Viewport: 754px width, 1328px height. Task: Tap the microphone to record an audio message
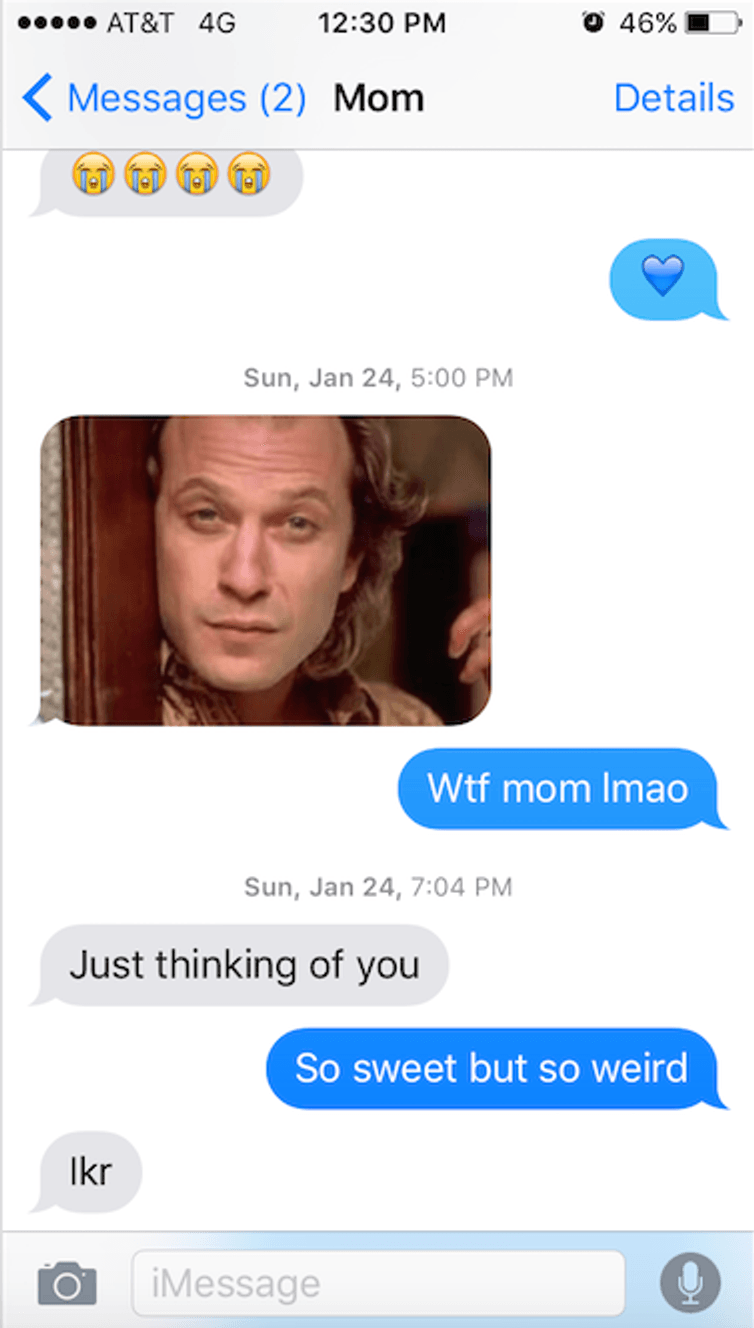coord(690,1282)
